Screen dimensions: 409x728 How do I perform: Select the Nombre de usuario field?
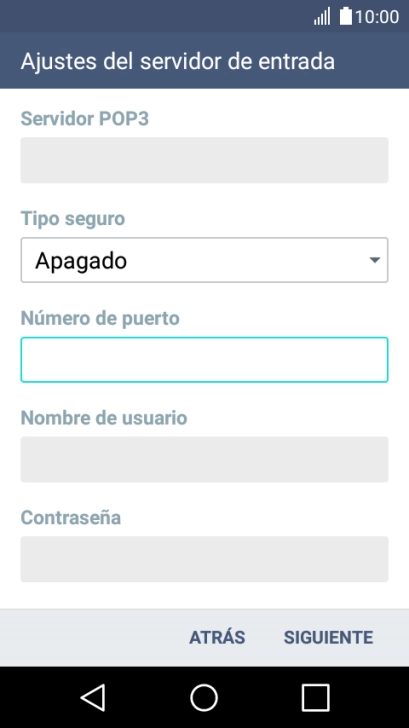pyautogui.click(x=204, y=459)
